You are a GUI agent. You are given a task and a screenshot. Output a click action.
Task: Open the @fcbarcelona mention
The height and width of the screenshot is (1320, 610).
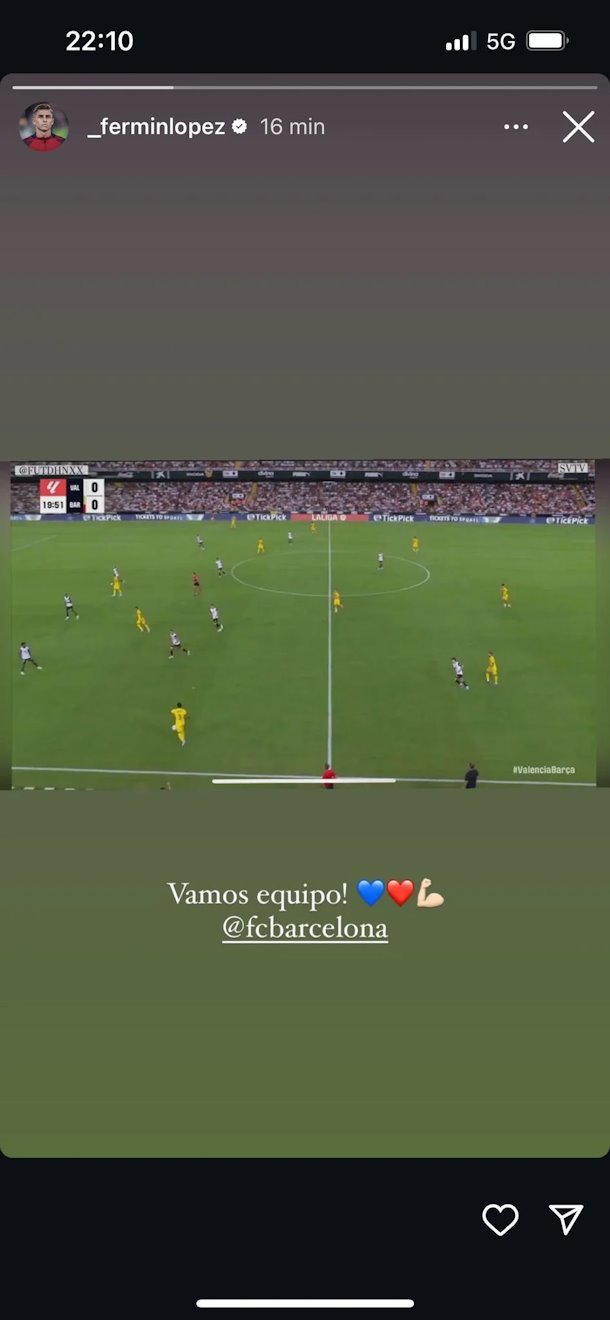coord(305,928)
